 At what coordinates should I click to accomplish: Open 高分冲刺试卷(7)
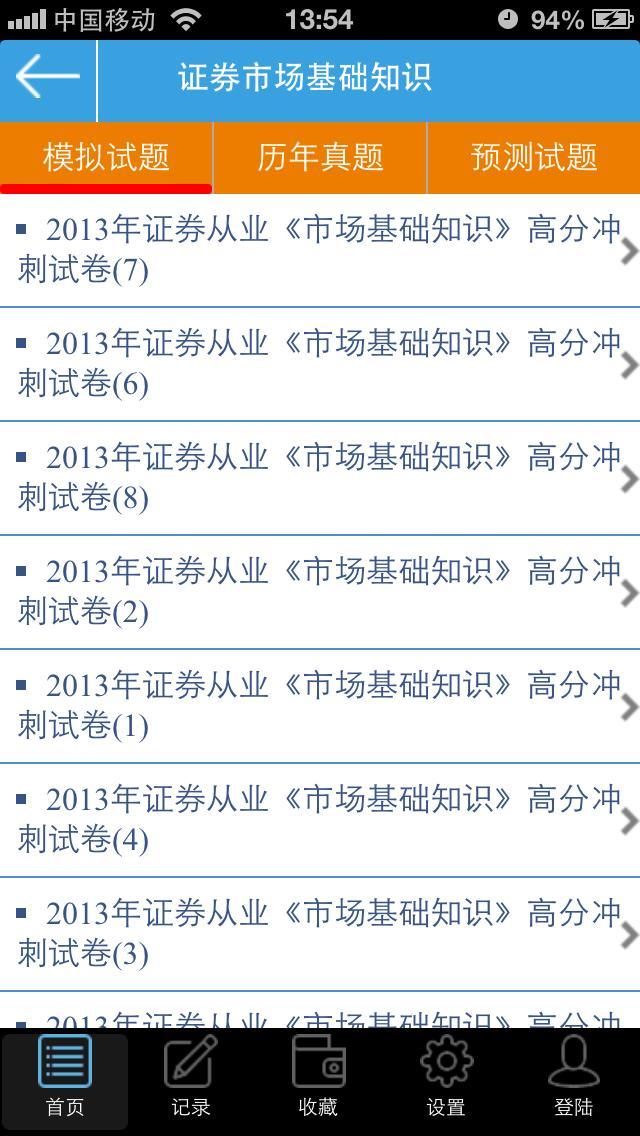[320, 250]
